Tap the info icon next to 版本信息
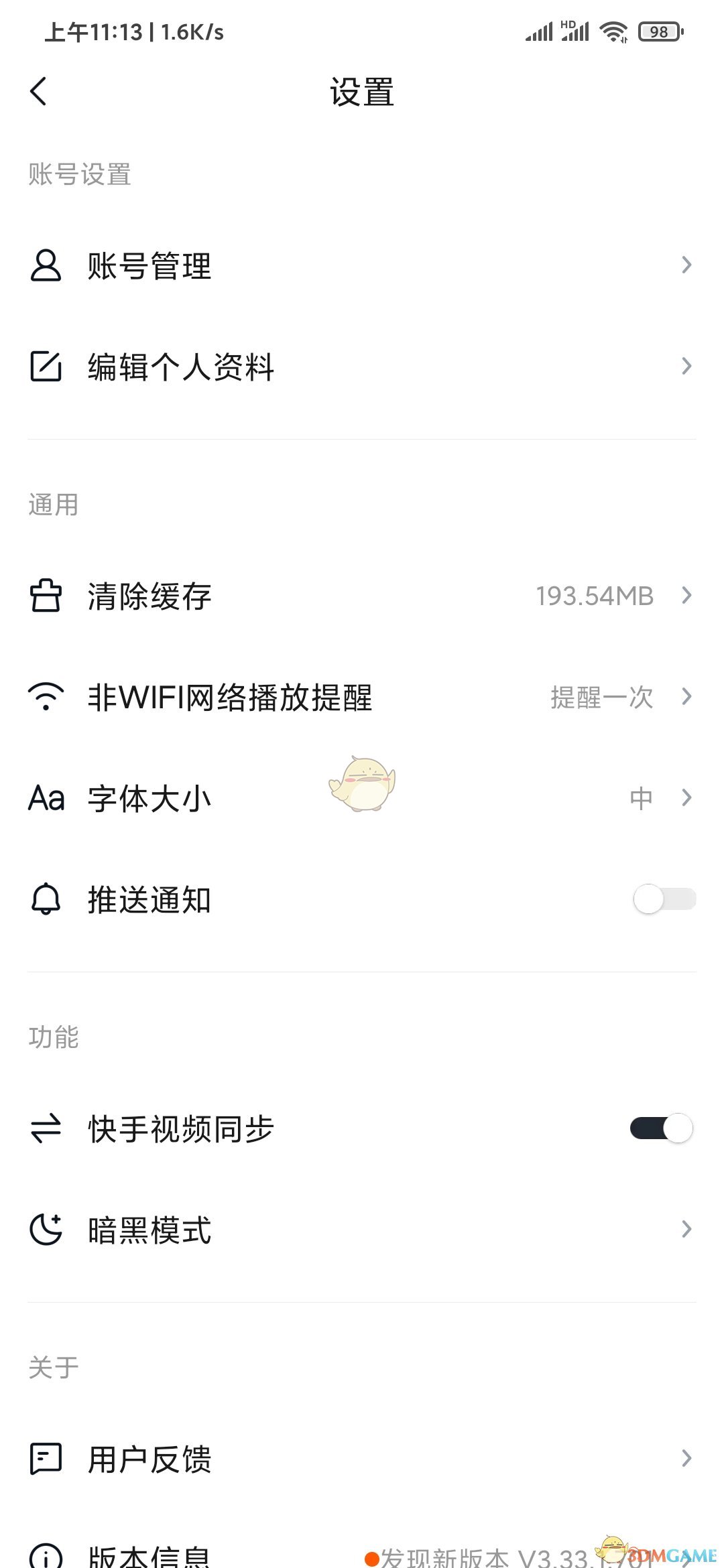Viewport: 724px width, 1568px height. point(45,1555)
